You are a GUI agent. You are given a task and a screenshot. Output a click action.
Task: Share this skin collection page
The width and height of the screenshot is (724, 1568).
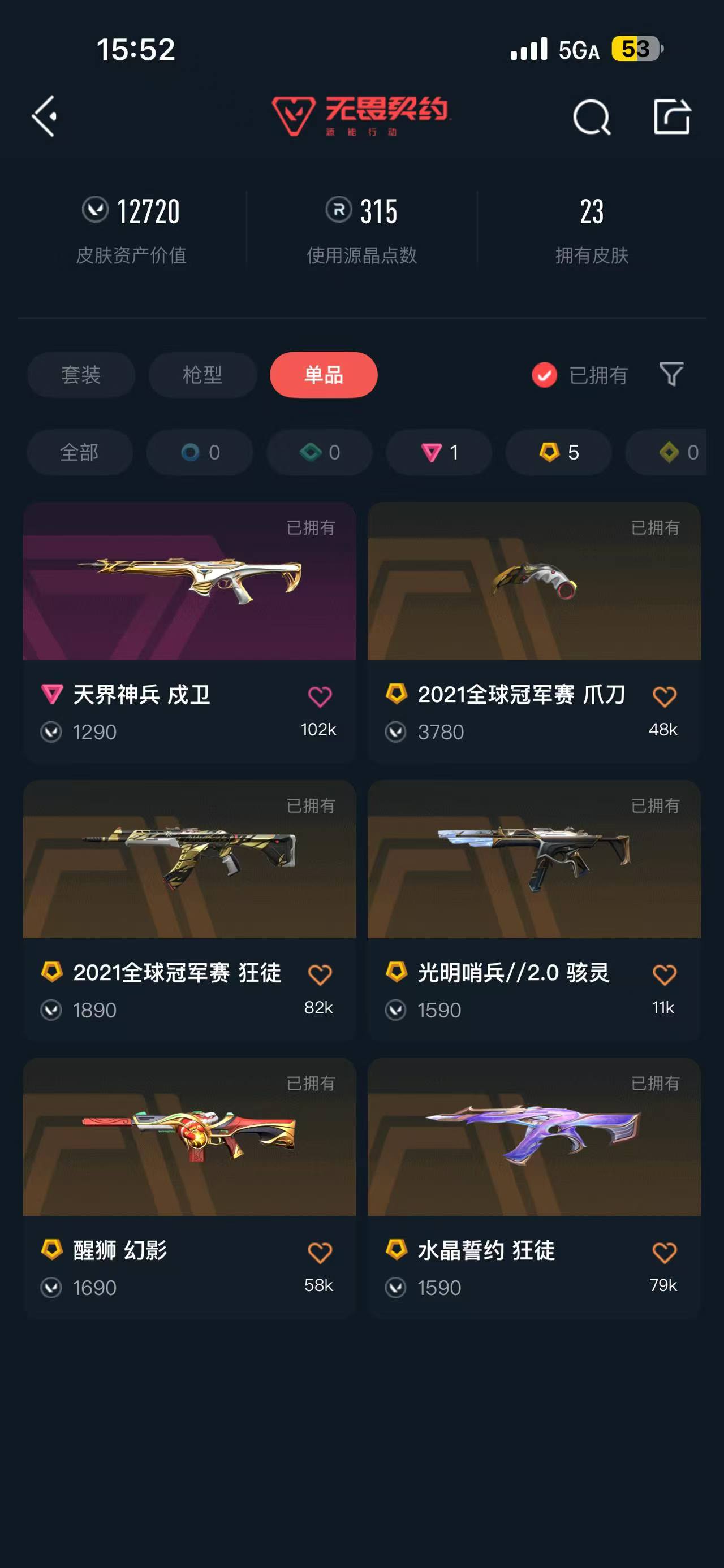(672, 116)
